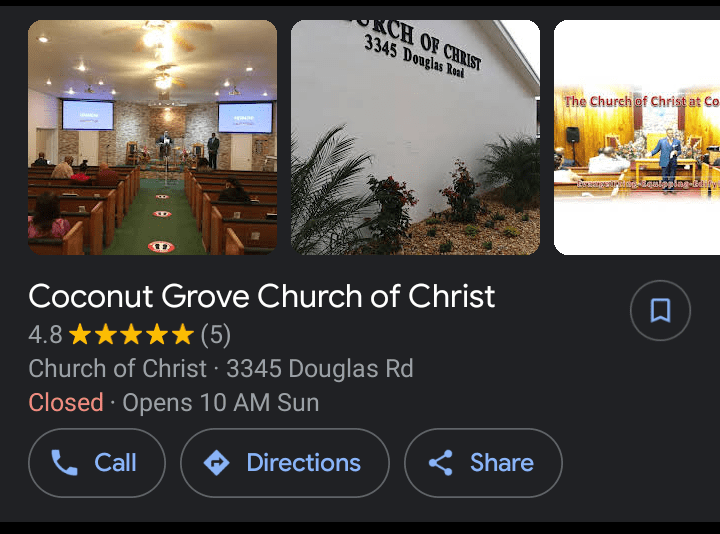This screenshot has width=720, height=534.
Task: Share this church listing
Action: [x=483, y=463]
